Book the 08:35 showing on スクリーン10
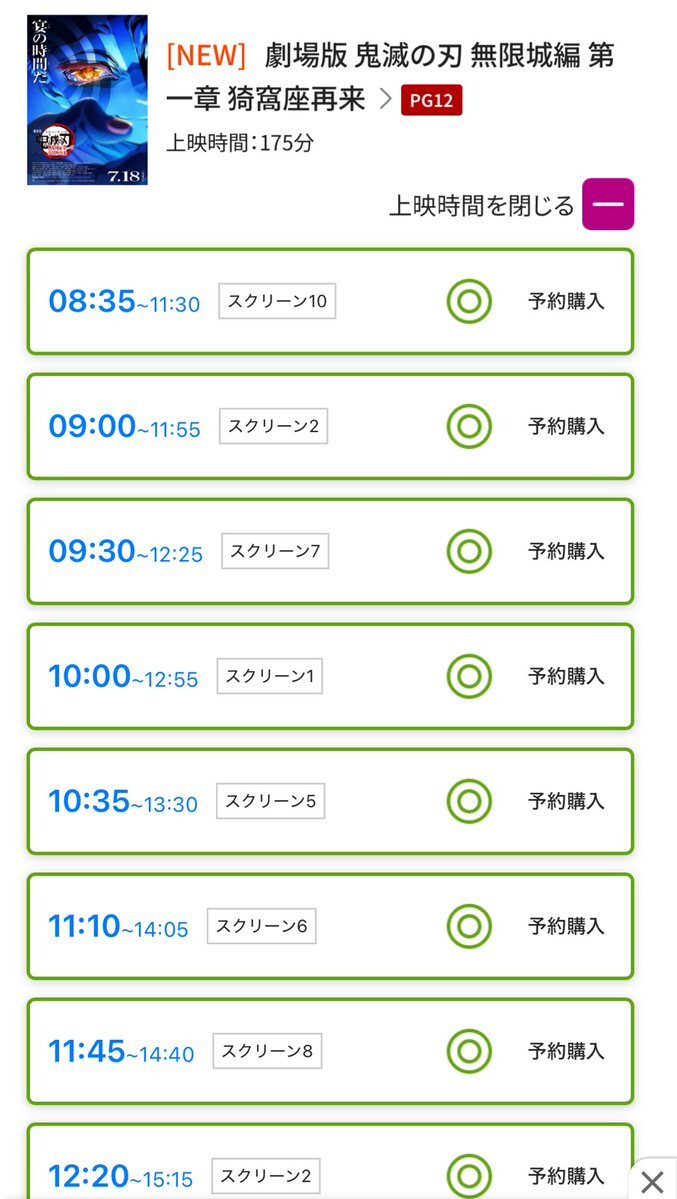677x1199 pixels. pyautogui.click(x=330, y=301)
